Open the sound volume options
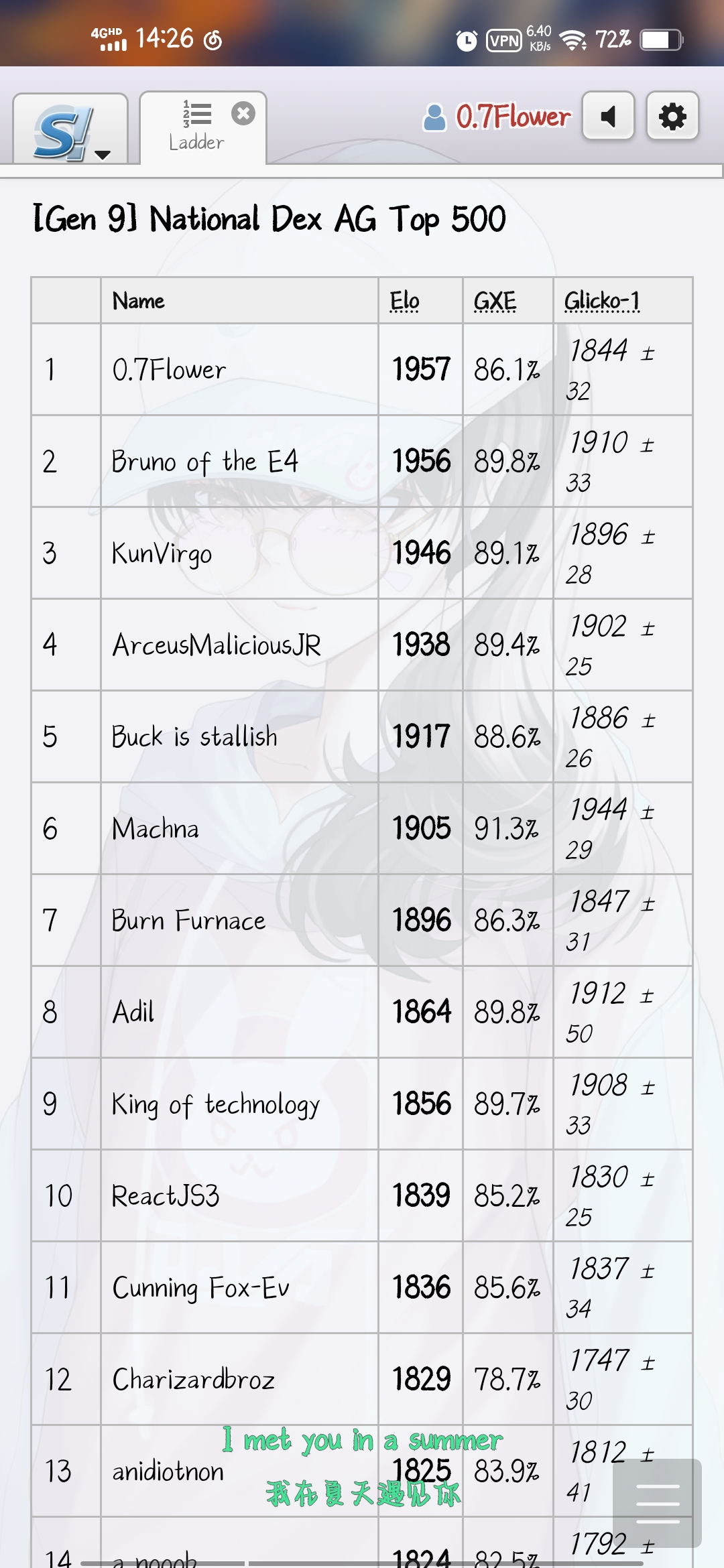 click(x=608, y=116)
